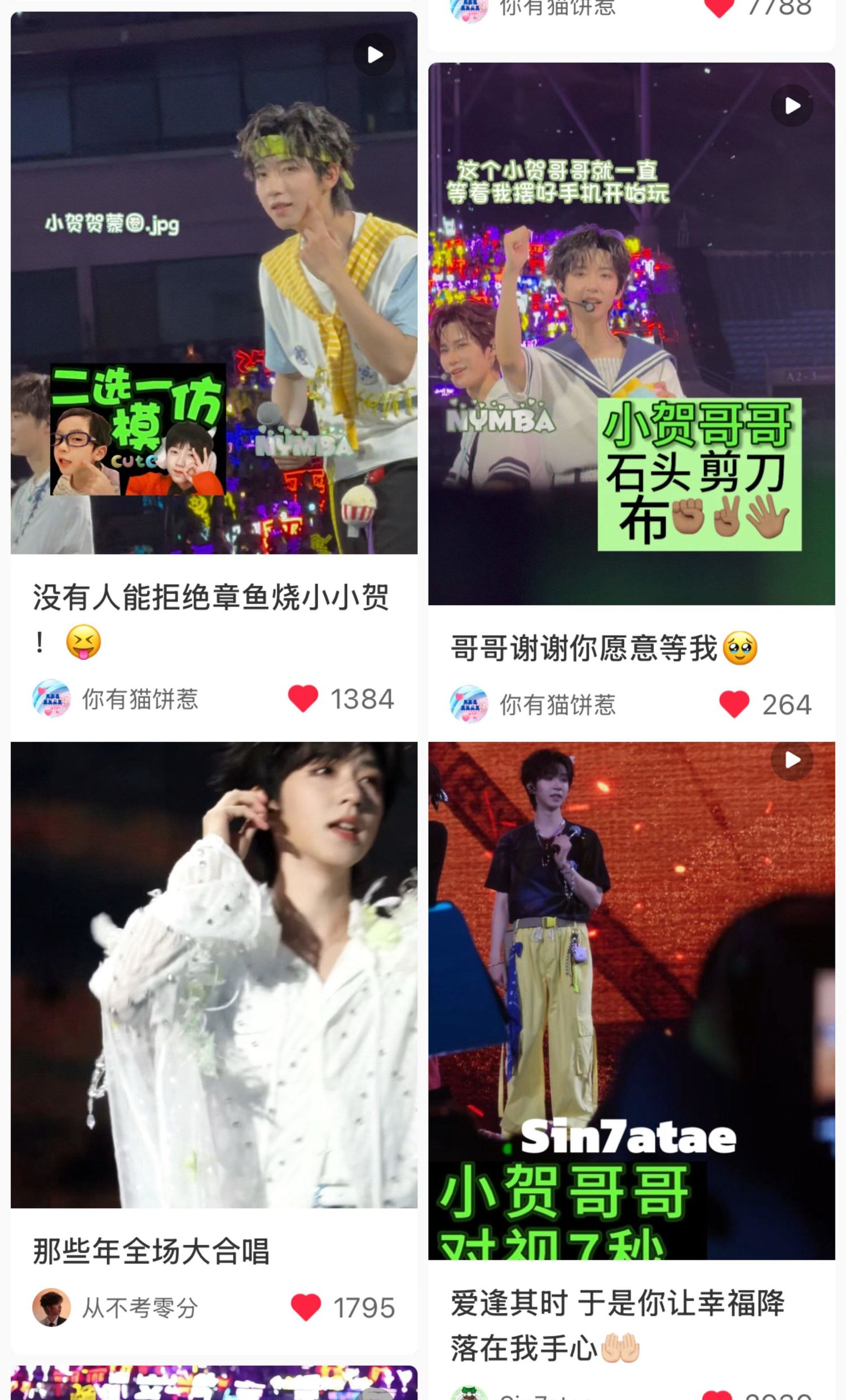Image resolution: width=846 pixels, height=1400 pixels.
Task: Like the post with 264 likes
Action: pyautogui.click(x=734, y=704)
